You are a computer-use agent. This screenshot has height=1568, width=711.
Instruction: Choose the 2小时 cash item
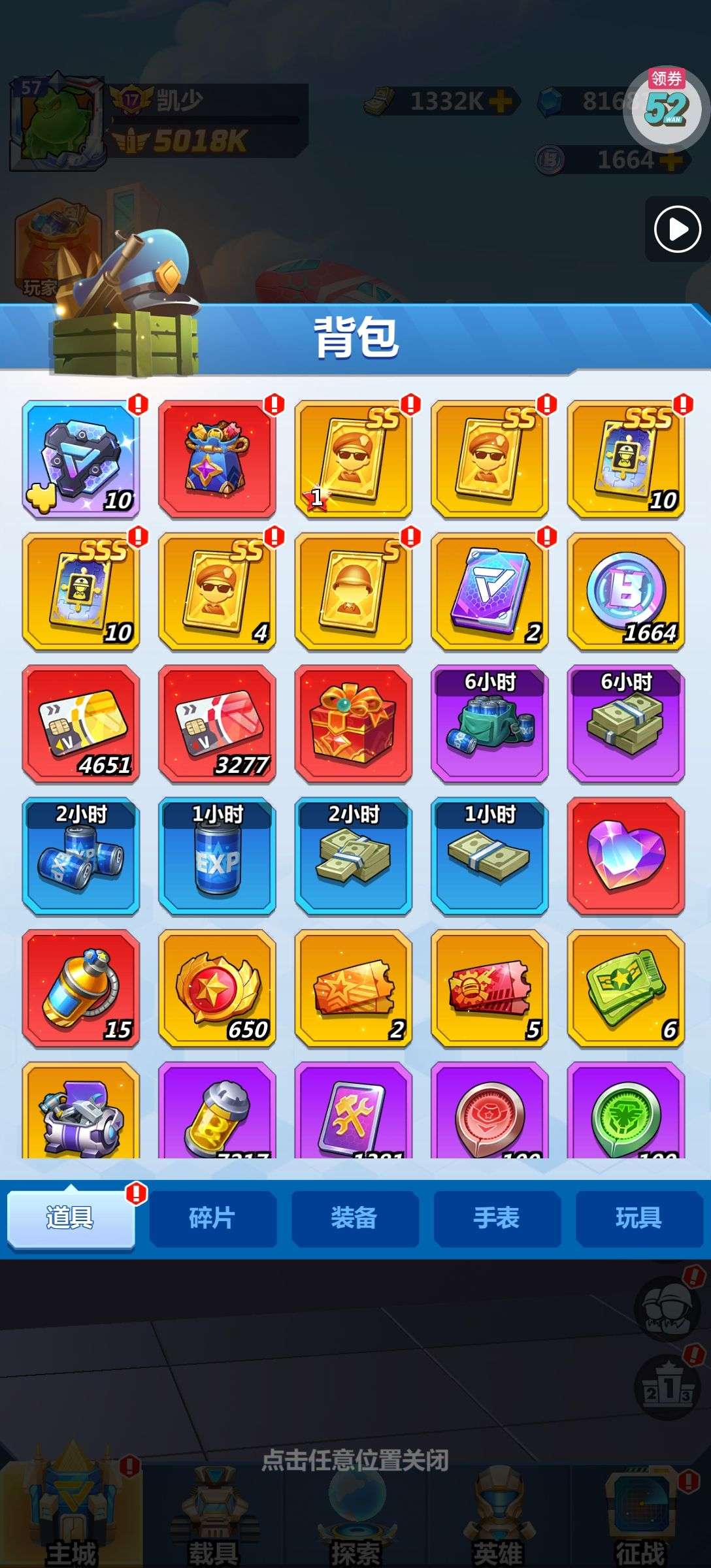tap(354, 857)
